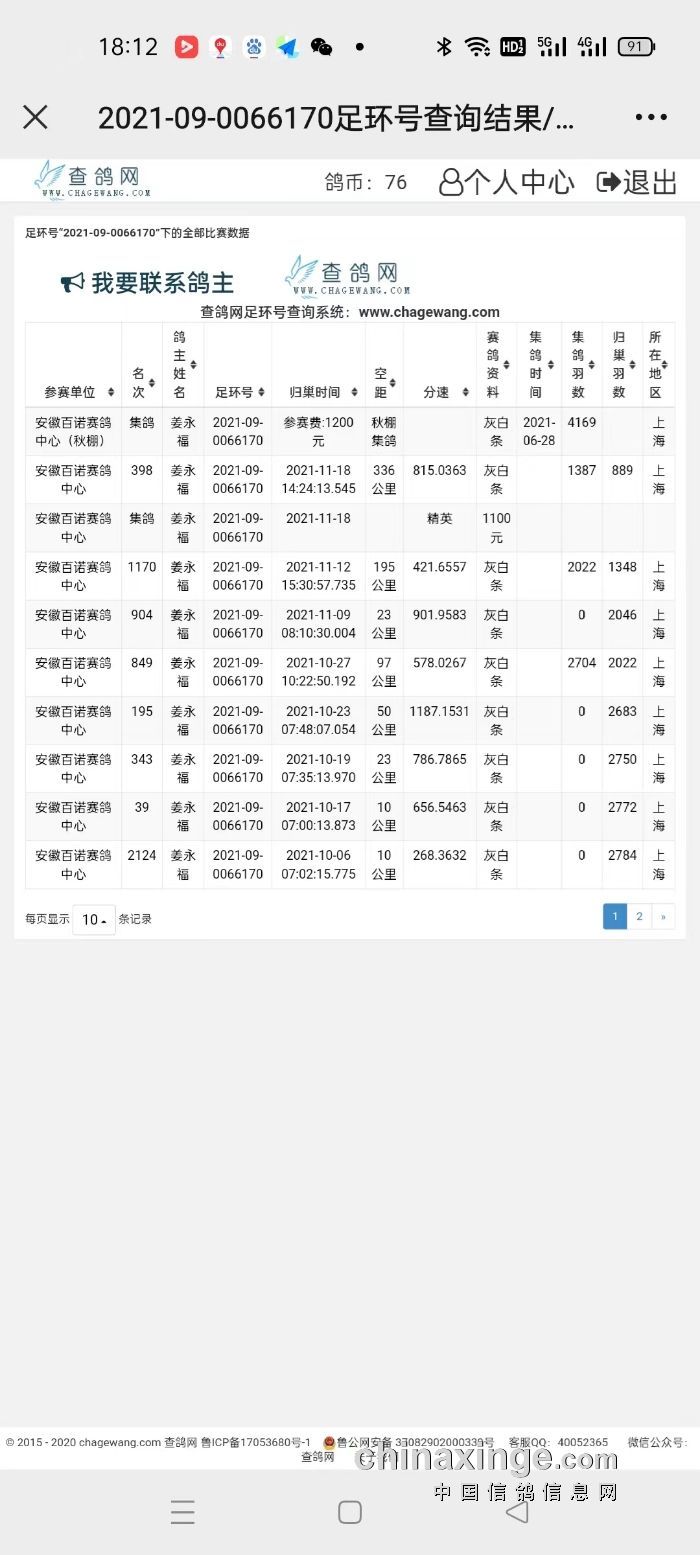Tap the next-page arrow button
The width and height of the screenshot is (700, 1555).
[x=663, y=916]
